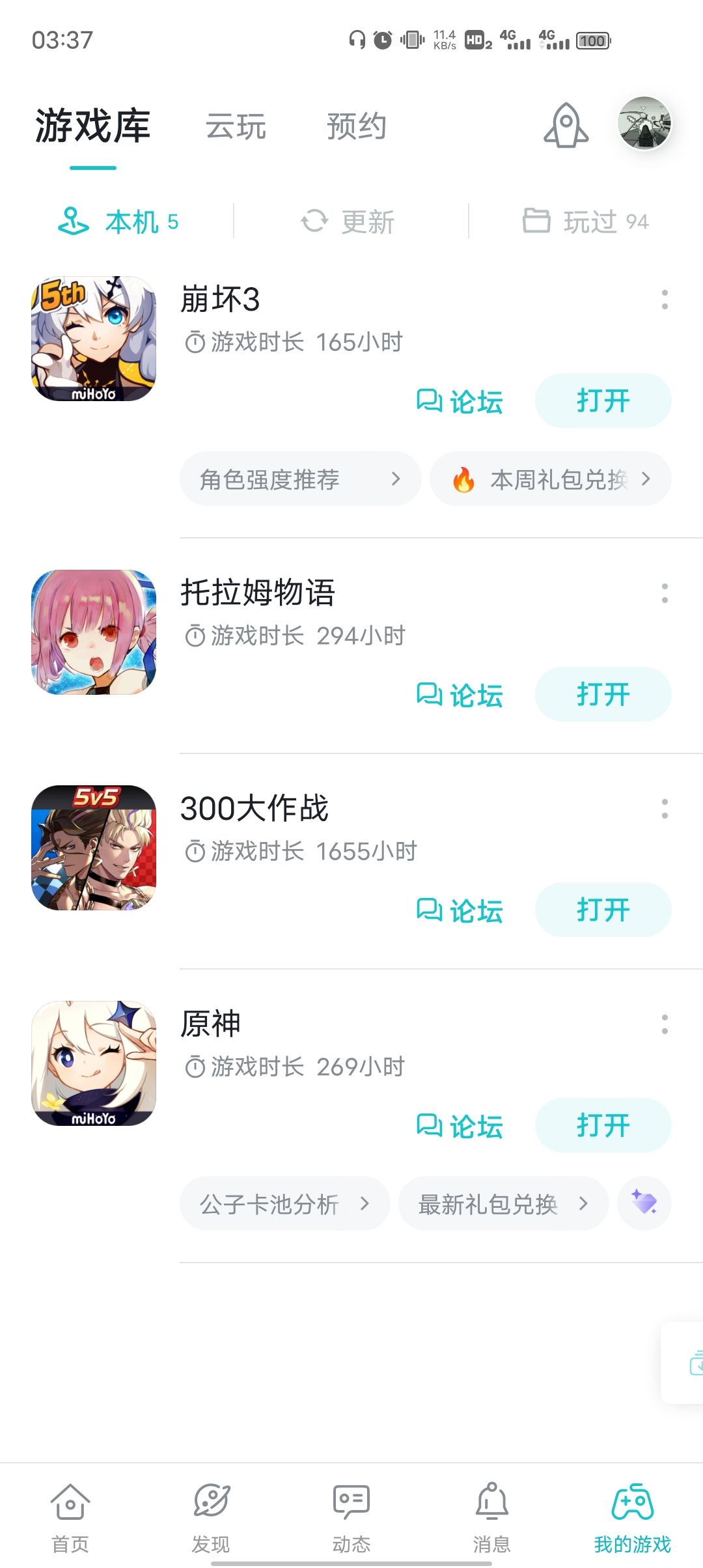Open 公子卡池分析 chip
This screenshot has height=1568, width=703.
pyautogui.click(x=284, y=1203)
